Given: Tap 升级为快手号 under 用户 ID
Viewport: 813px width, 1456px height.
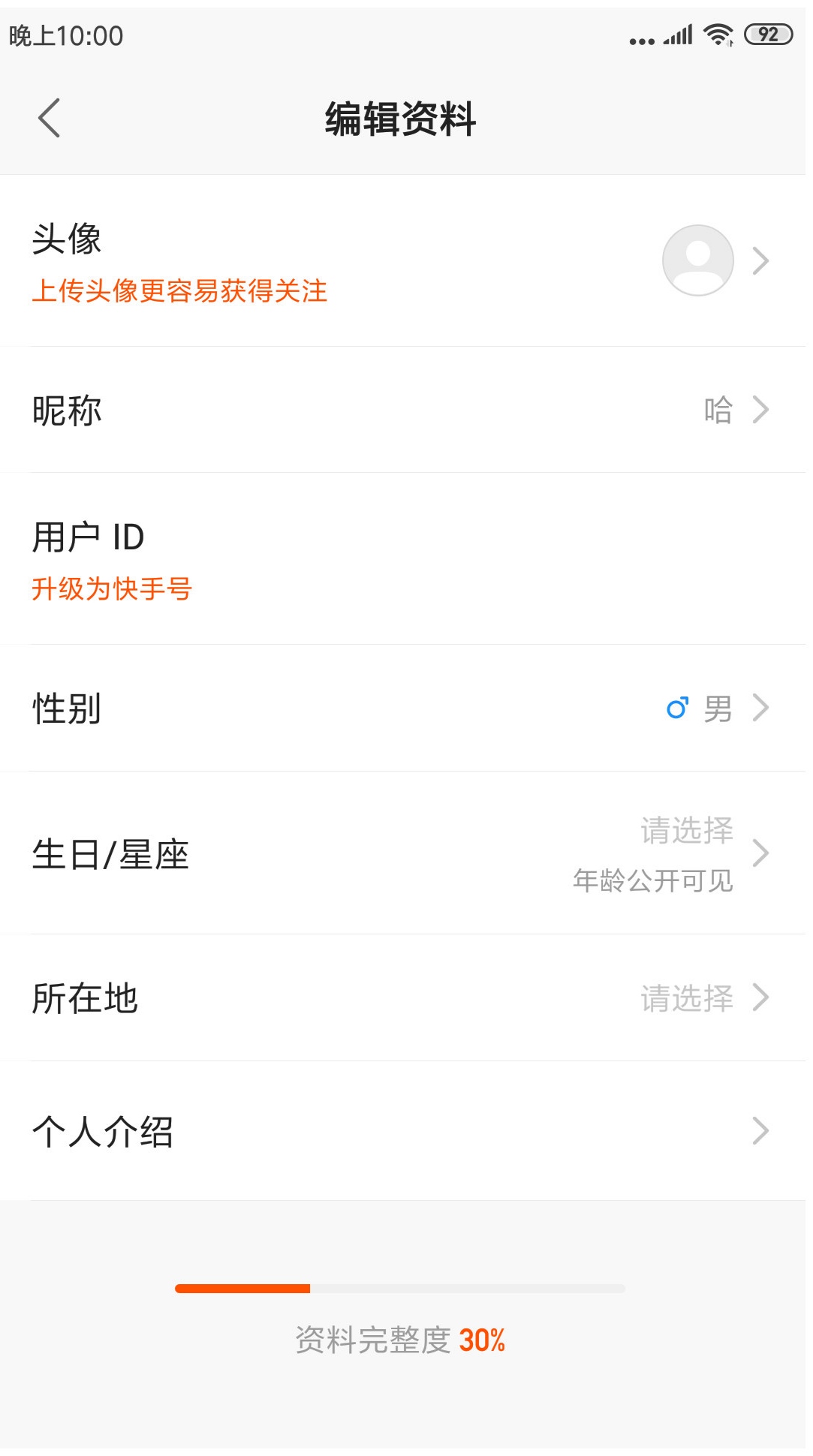Looking at the screenshot, I should [x=112, y=588].
